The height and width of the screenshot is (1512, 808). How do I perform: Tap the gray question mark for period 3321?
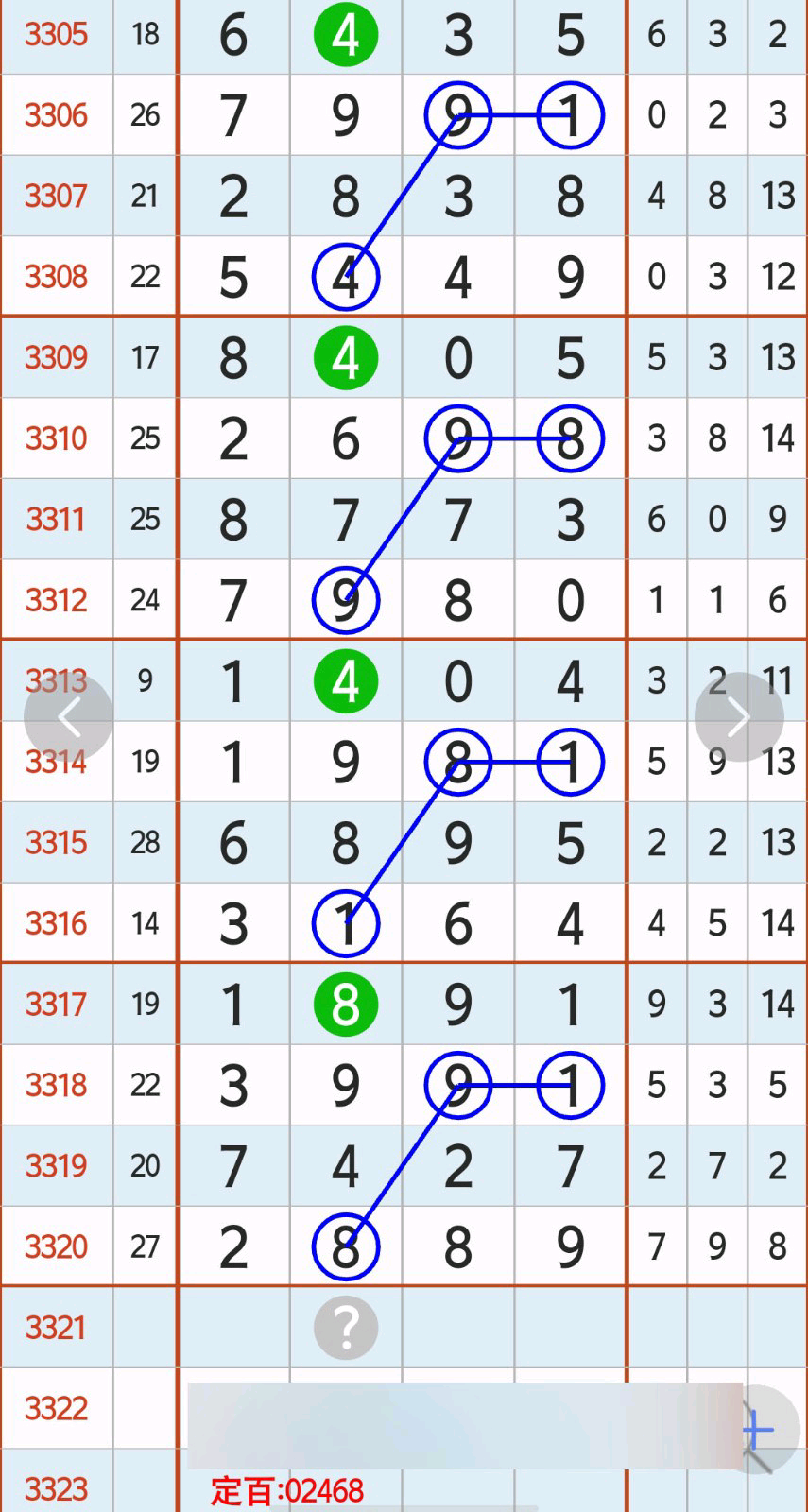[346, 1328]
